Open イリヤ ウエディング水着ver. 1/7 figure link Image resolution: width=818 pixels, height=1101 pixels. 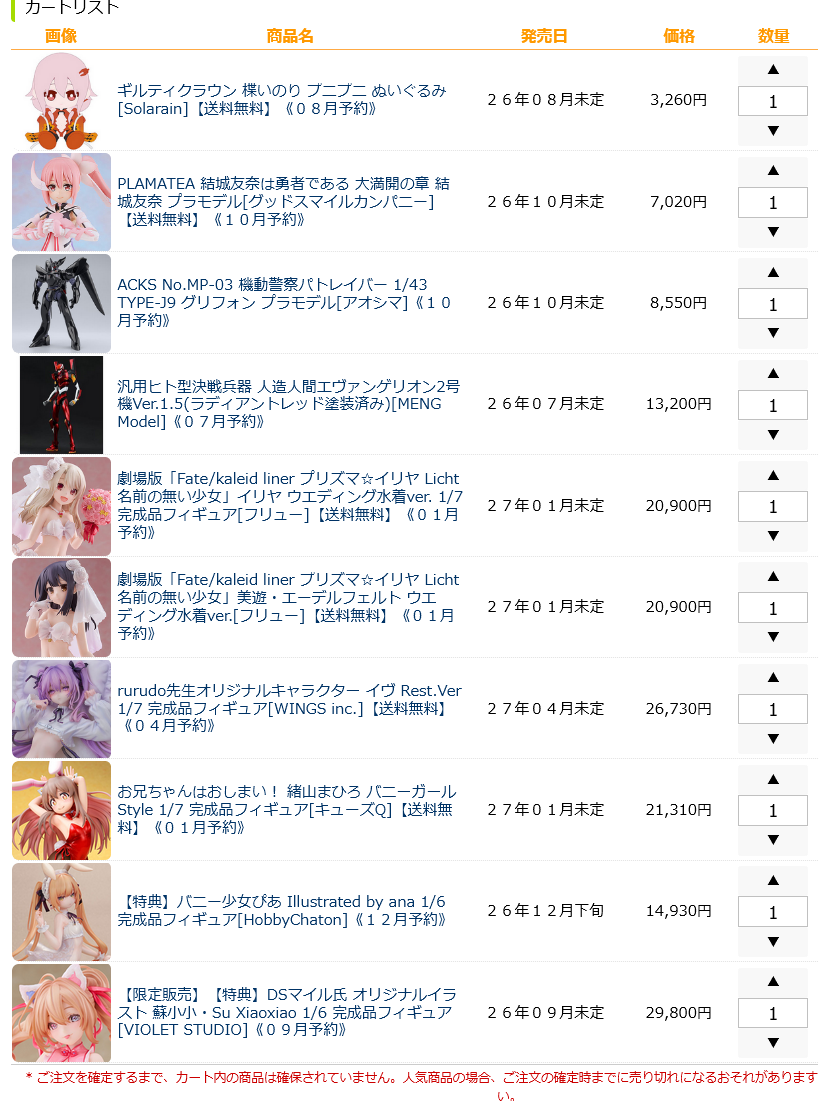pyautogui.click(x=288, y=506)
